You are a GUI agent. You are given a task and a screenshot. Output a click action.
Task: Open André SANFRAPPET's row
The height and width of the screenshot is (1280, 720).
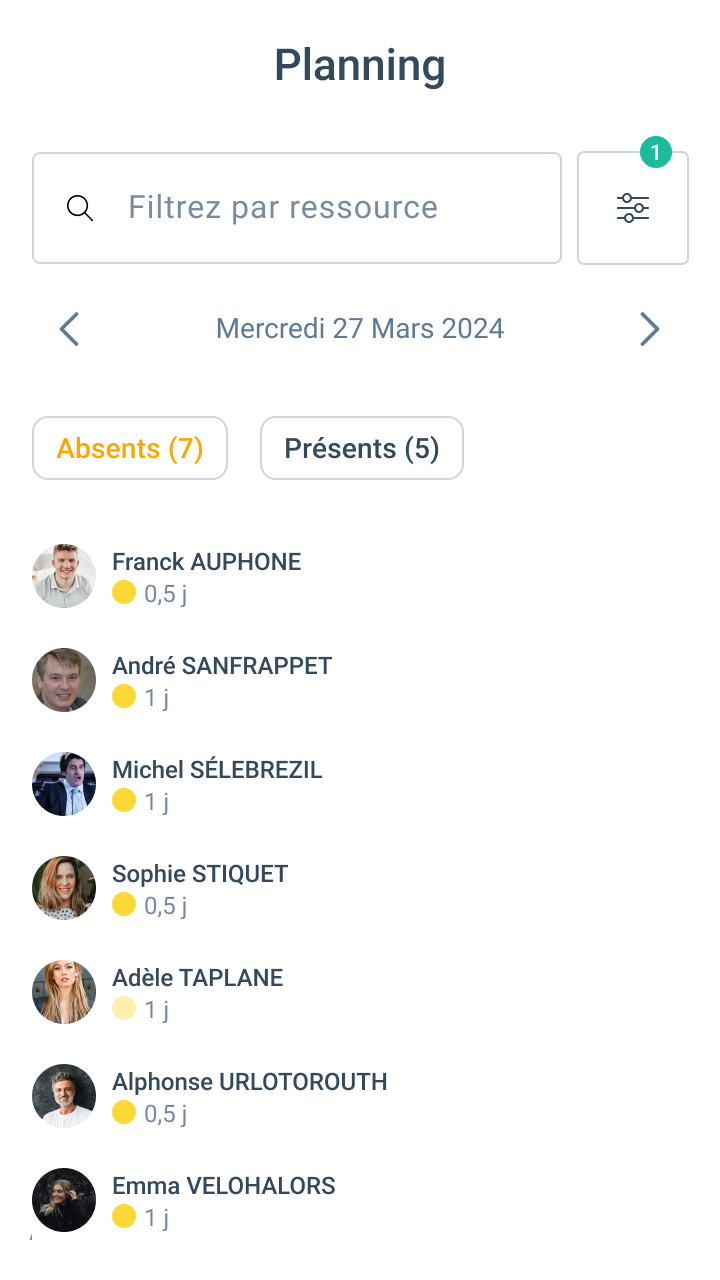coord(360,680)
